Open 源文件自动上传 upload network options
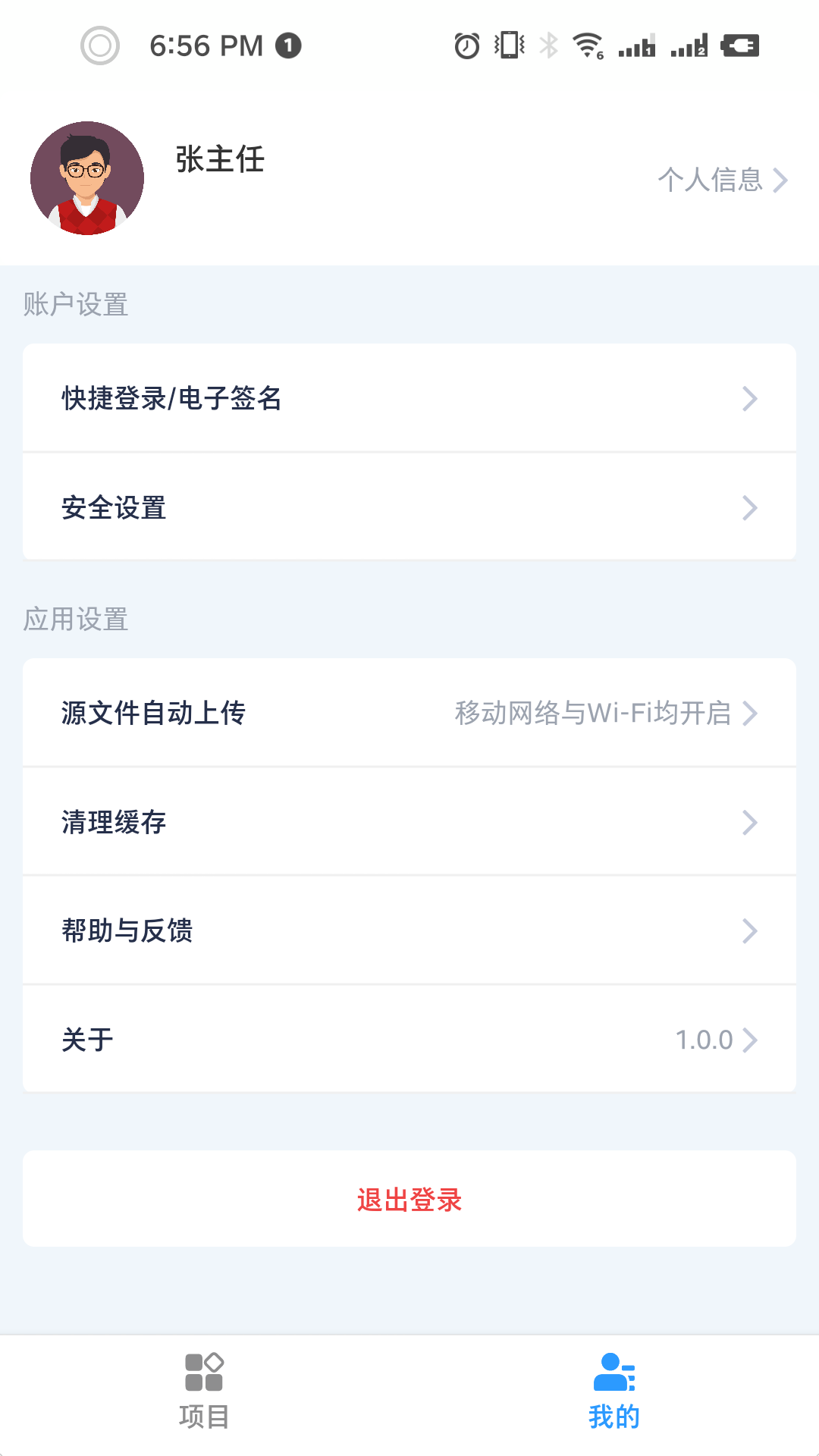 (x=749, y=713)
